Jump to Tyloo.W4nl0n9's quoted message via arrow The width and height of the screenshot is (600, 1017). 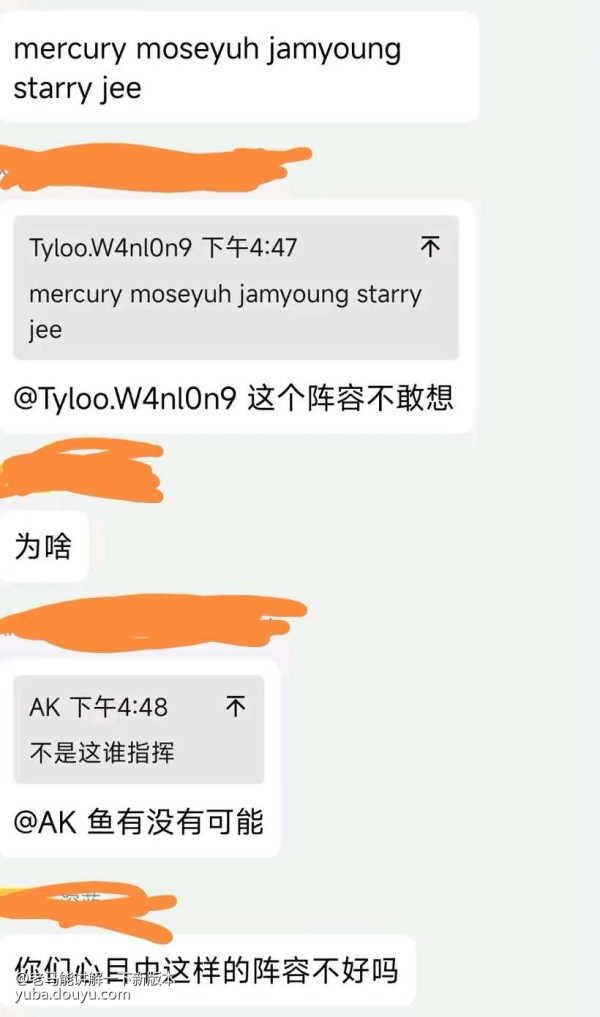[431, 246]
